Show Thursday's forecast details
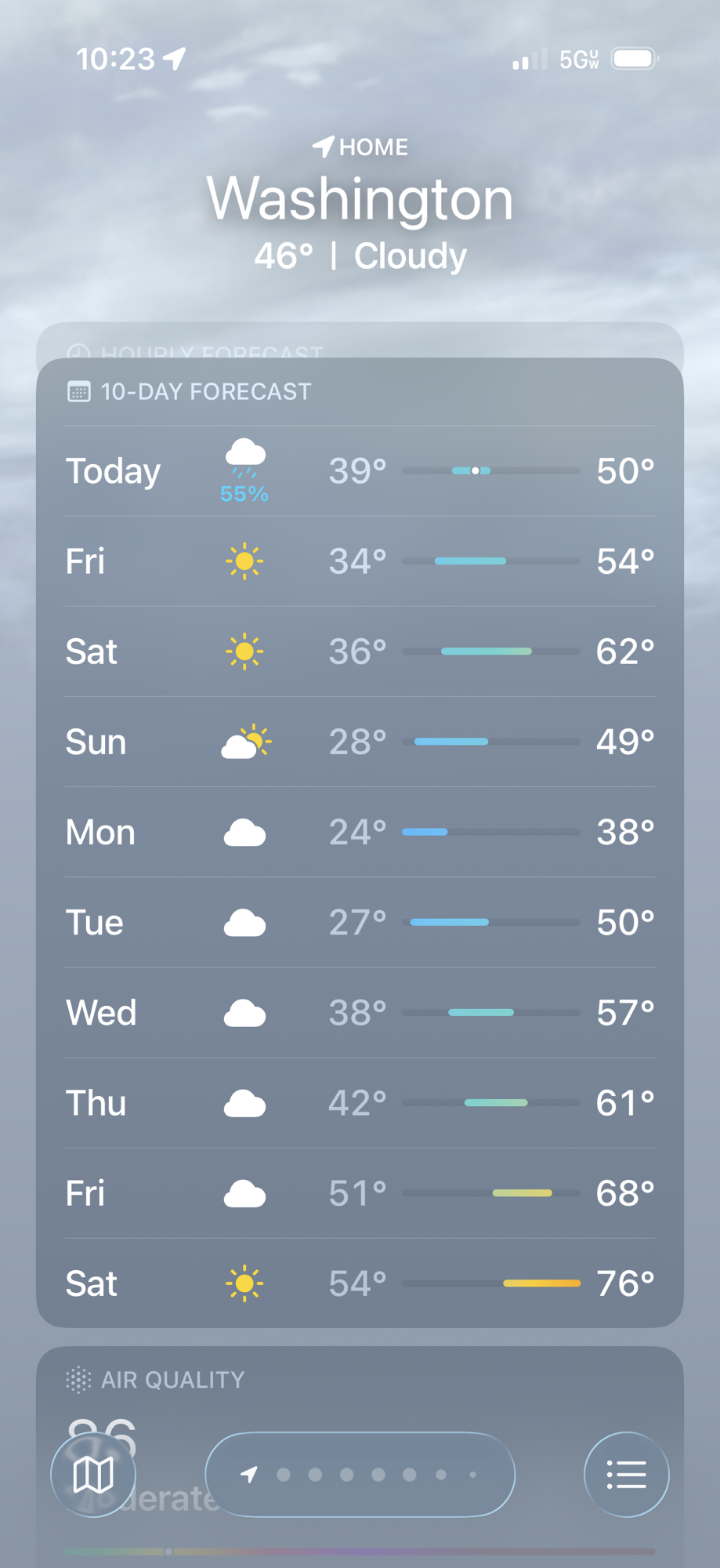This screenshot has height=1568, width=720. pos(360,1103)
